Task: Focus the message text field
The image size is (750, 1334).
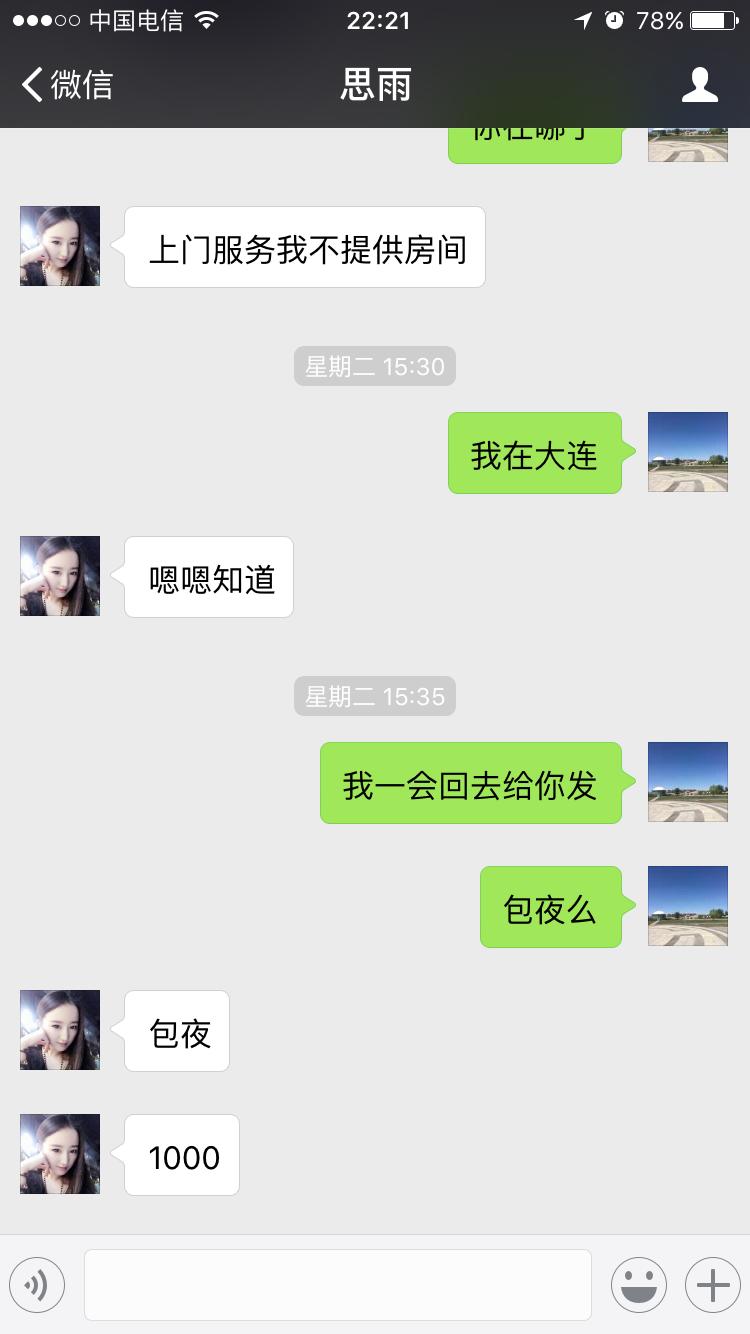Action: point(337,1284)
